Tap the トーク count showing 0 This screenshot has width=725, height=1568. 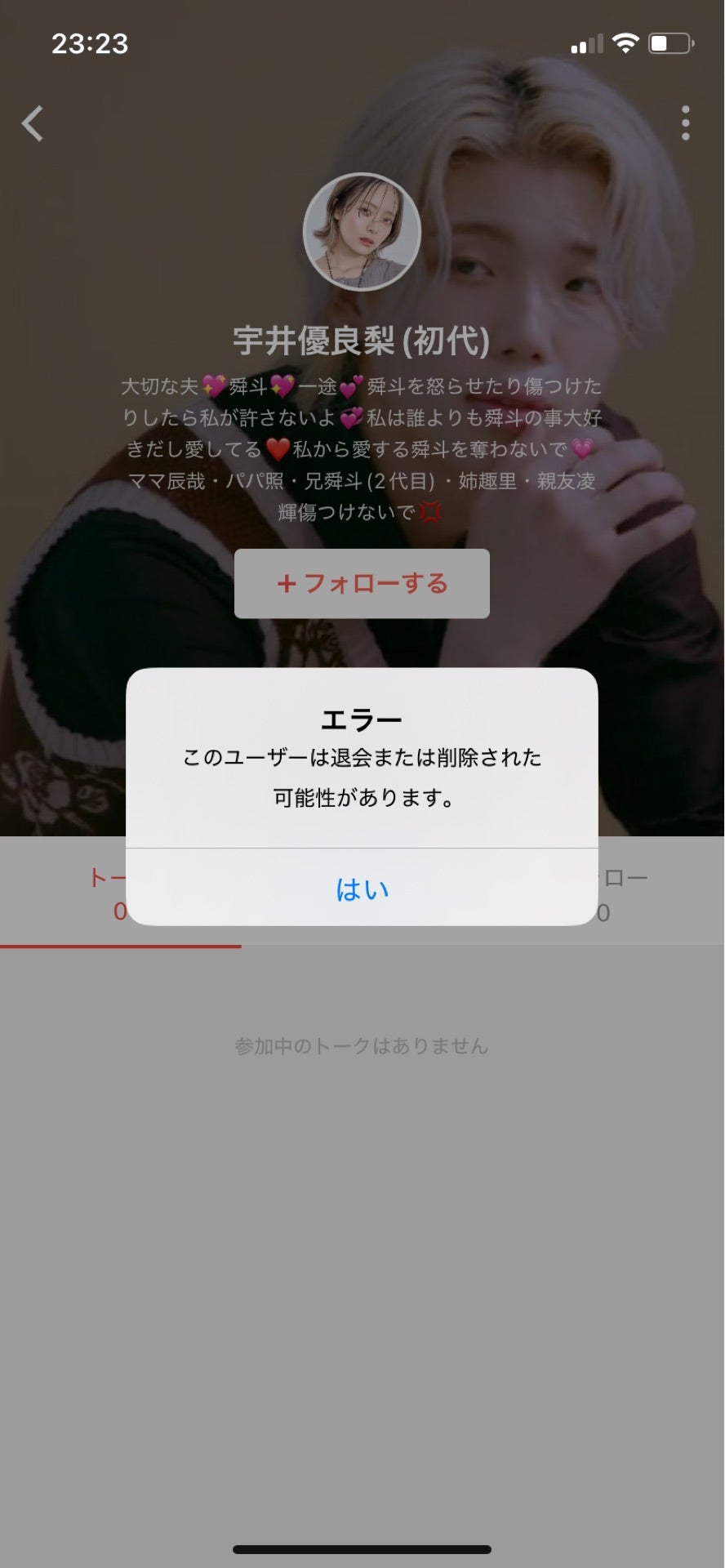coord(118,911)
